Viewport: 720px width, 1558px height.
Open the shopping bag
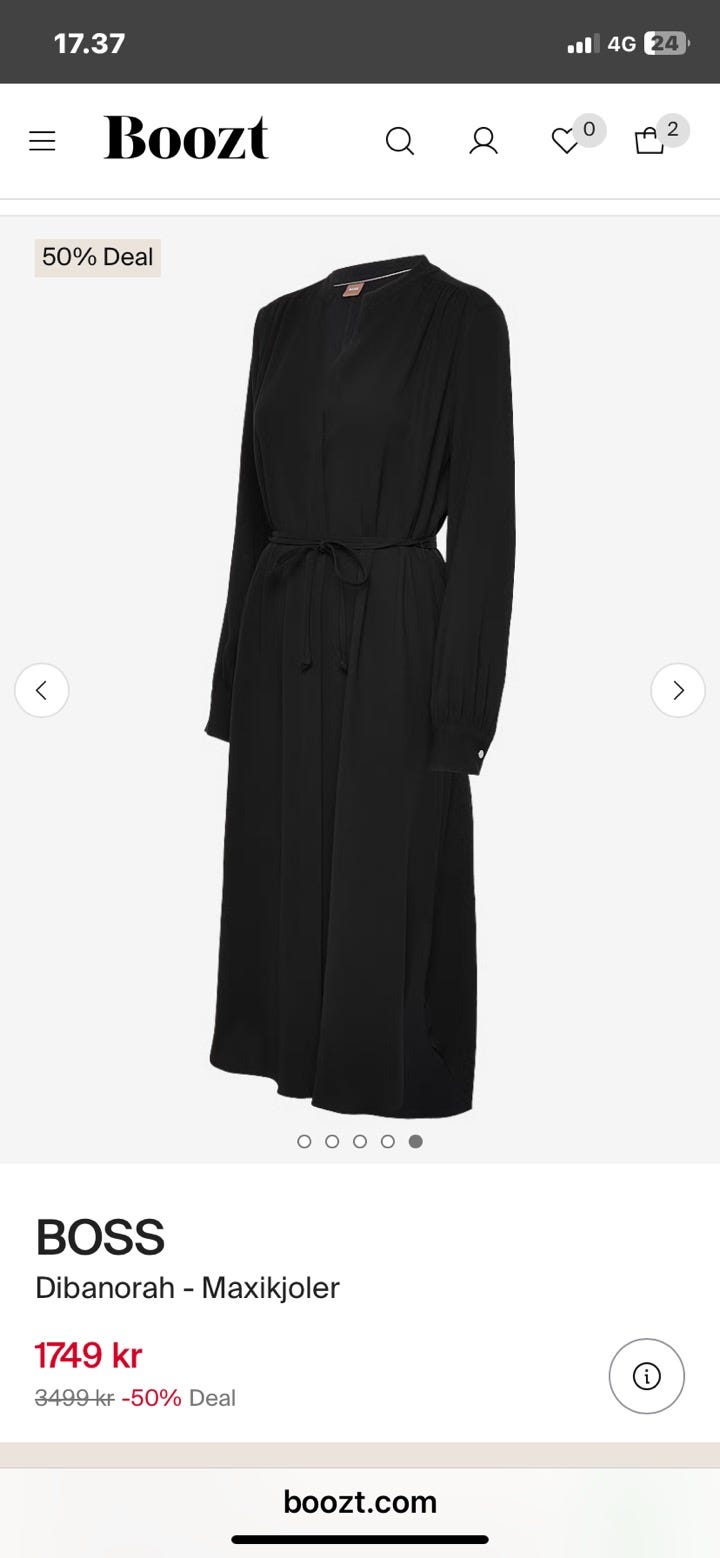pyautogui.click(x=650, y=141)
